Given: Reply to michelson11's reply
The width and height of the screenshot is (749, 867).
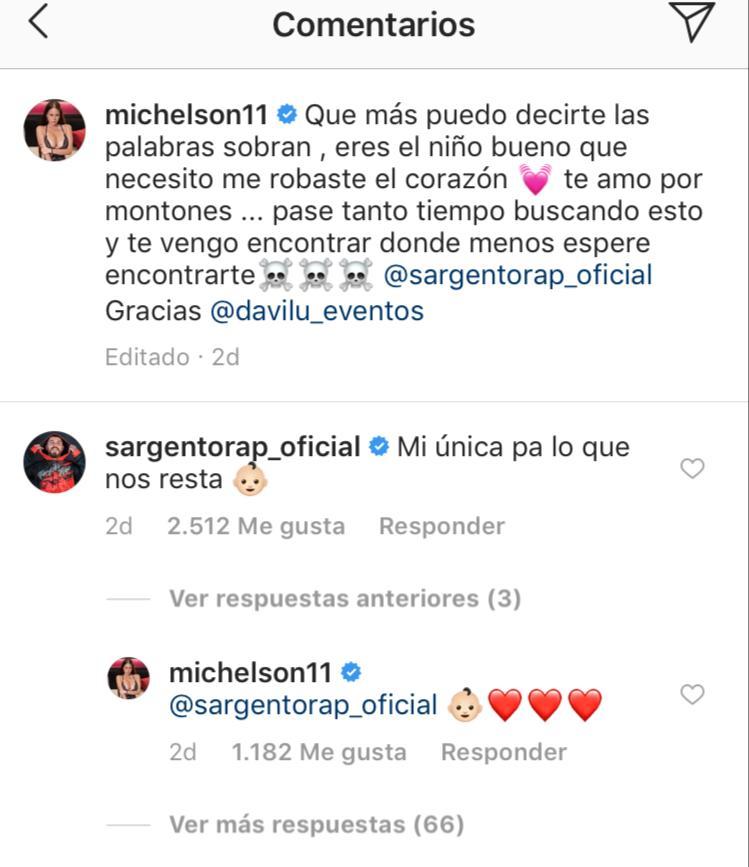Looking at the screenshot, I should (503, 752).
